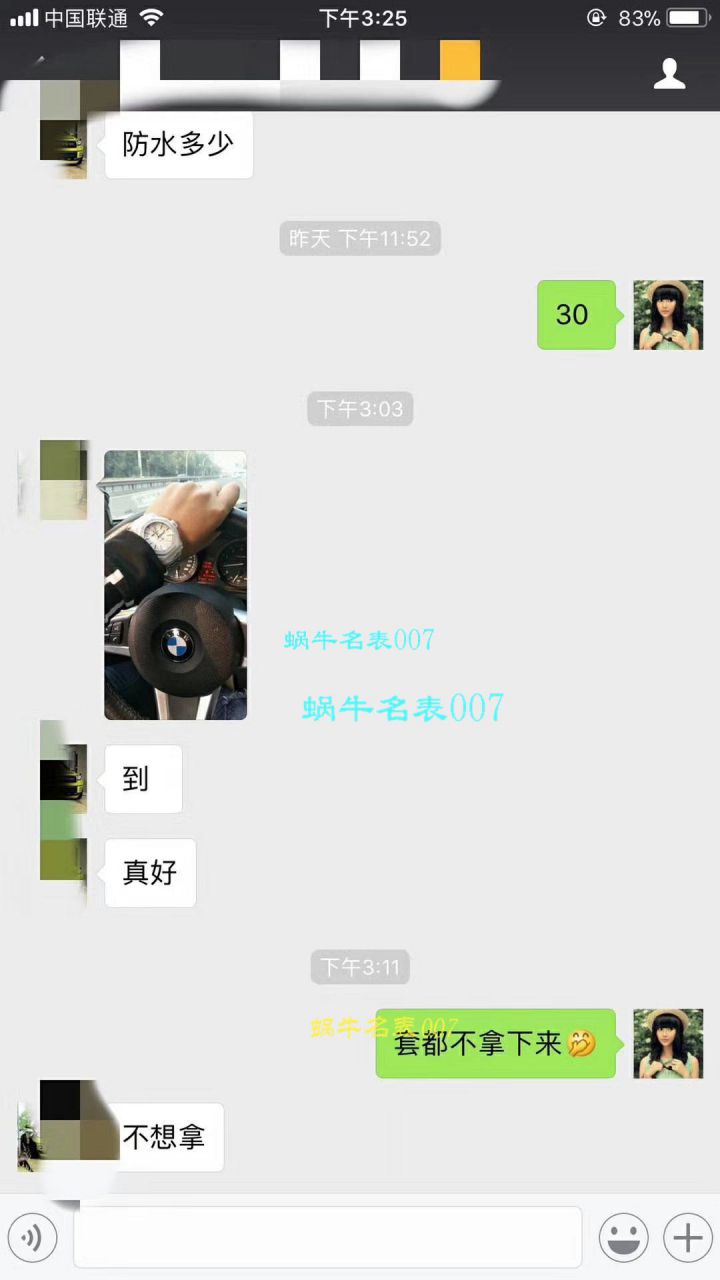Tap the voice message microphone icon

click(x=33, y=1237)
